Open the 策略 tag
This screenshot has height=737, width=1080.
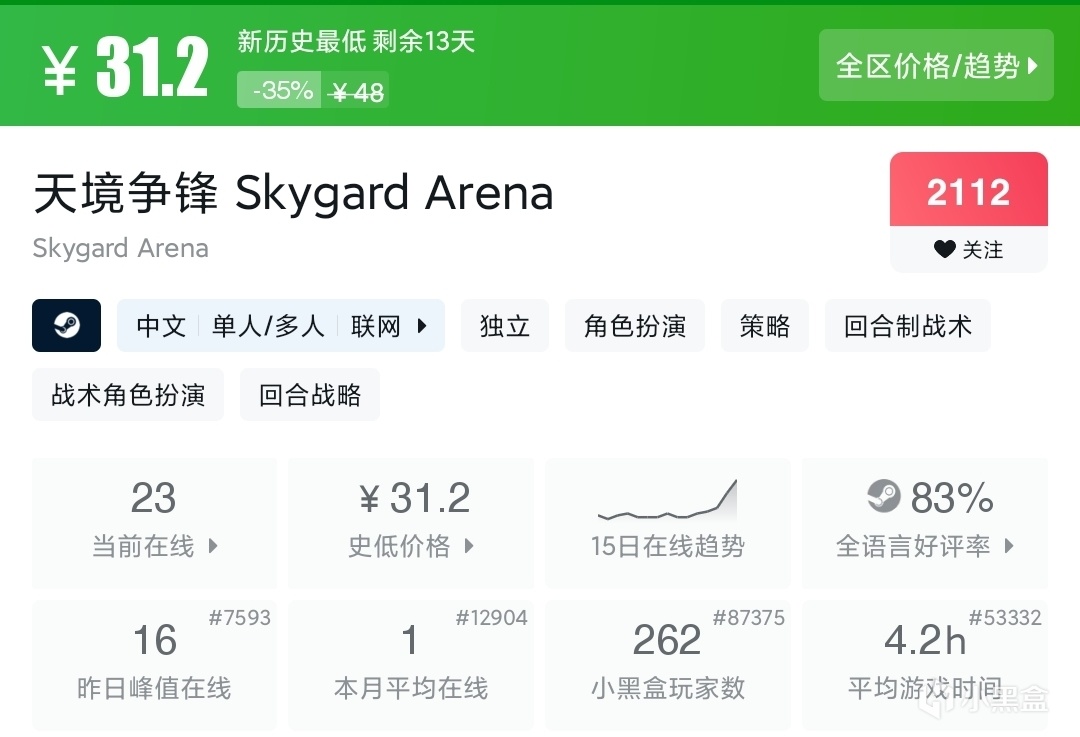click(x=765, y=325)
